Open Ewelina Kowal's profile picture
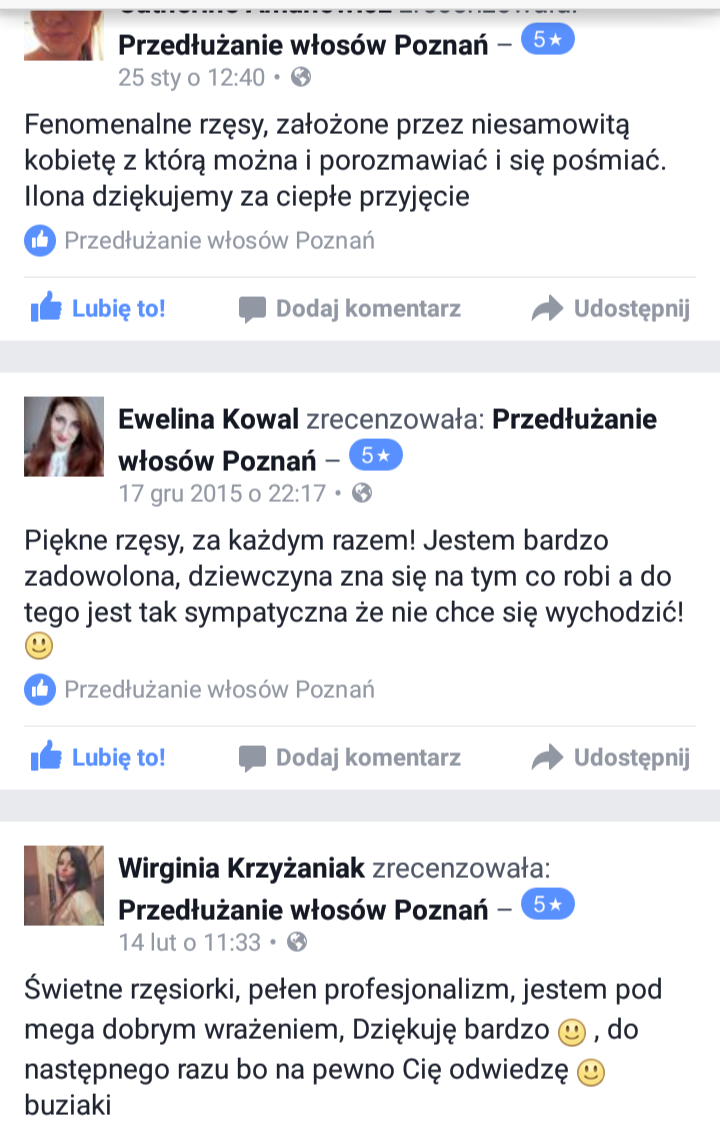This screenshot has width=720, height=1129. click(x=64, y=437)
